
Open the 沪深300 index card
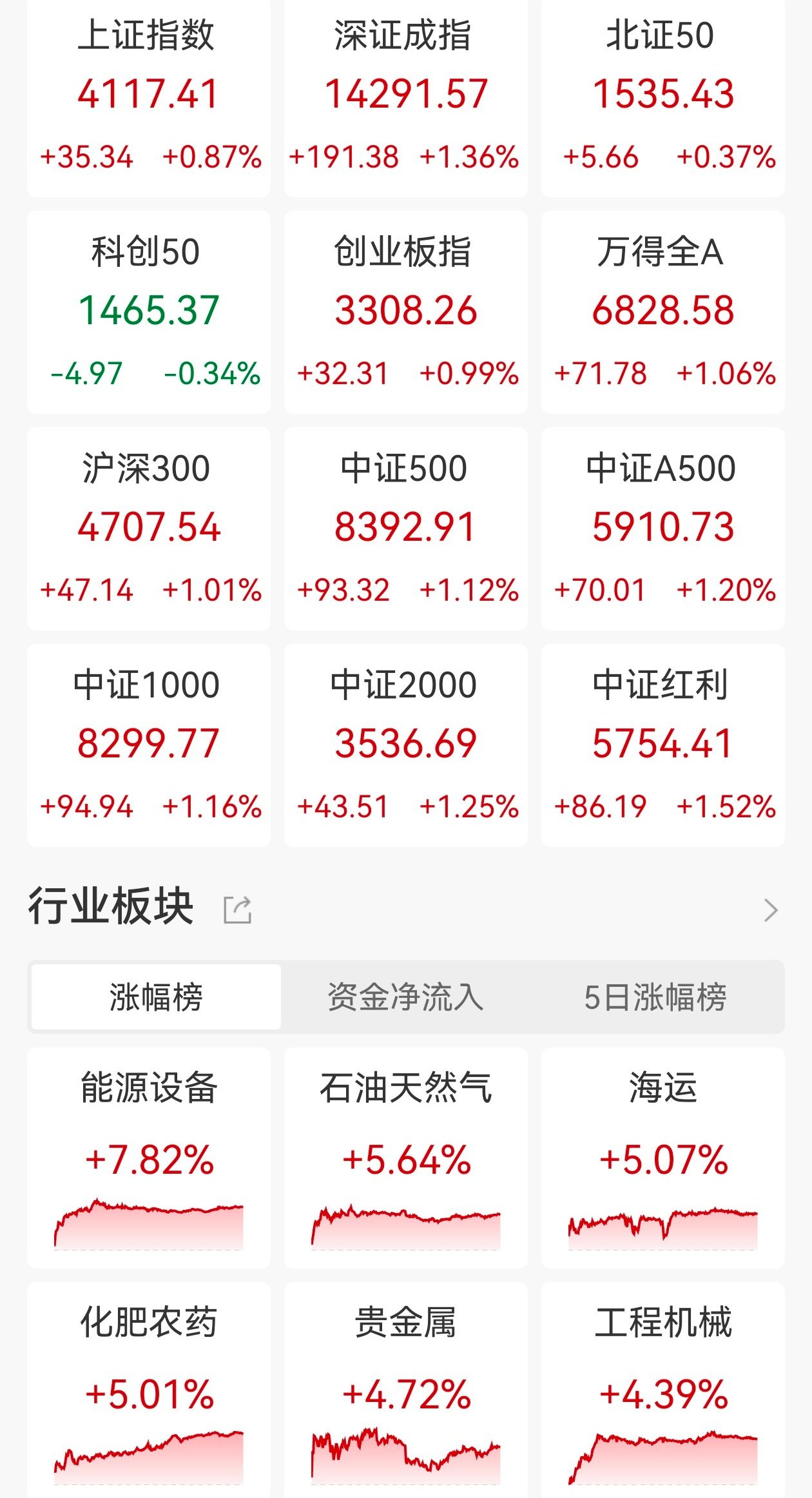148,529
